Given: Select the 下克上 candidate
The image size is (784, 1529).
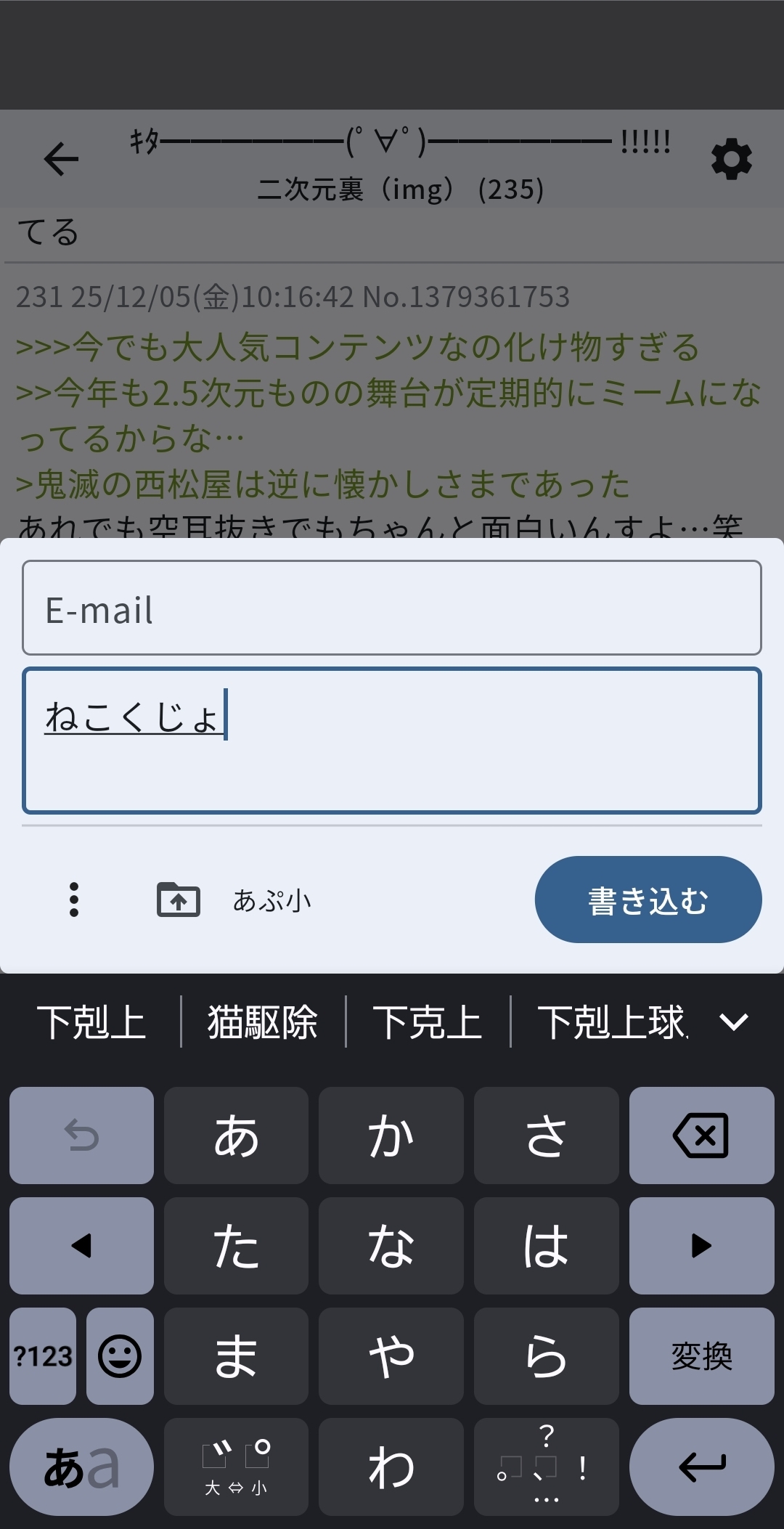Looking at the screenshot, I should coord(428,1022).
